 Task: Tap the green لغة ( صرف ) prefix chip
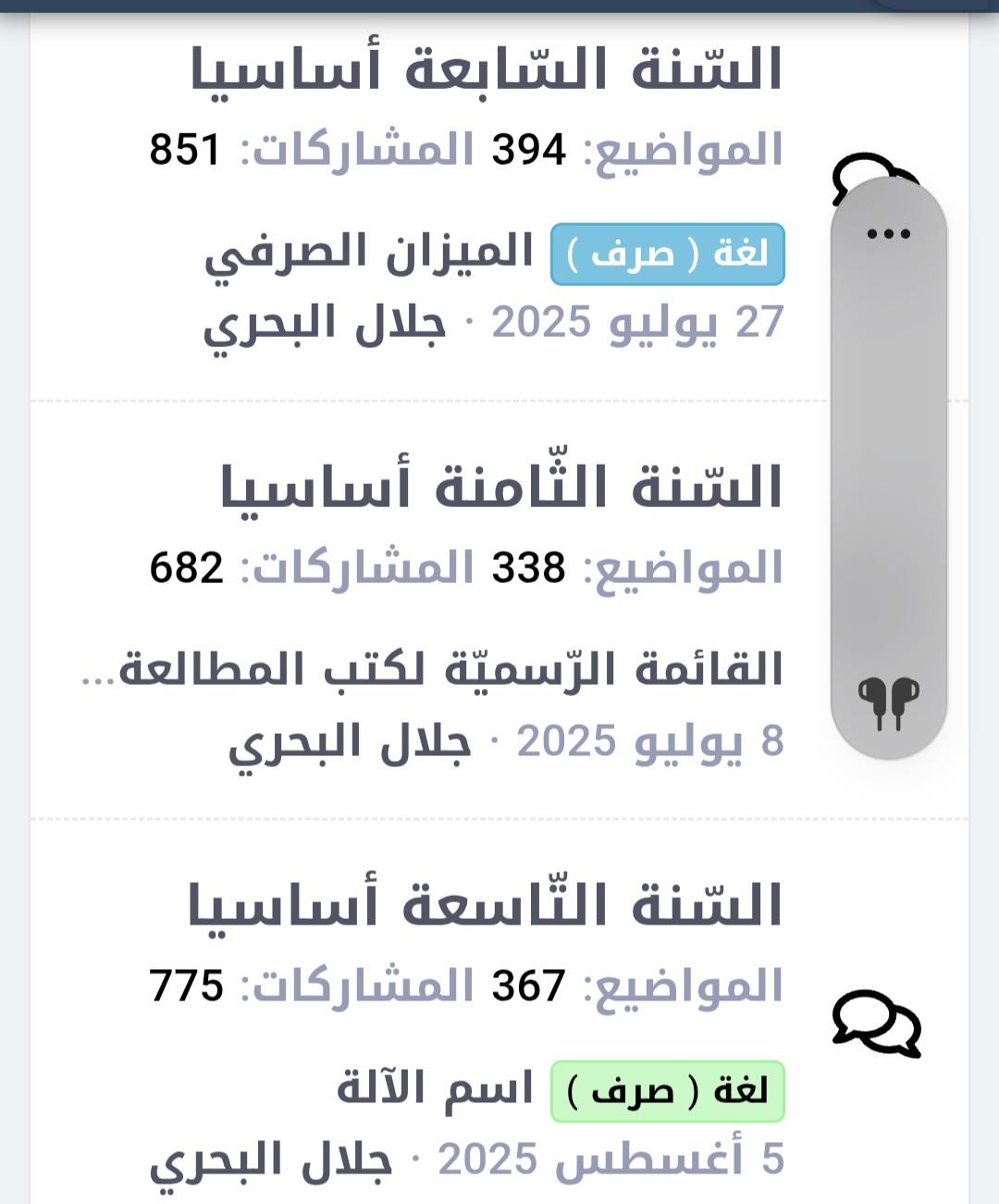pos(667,1091)
